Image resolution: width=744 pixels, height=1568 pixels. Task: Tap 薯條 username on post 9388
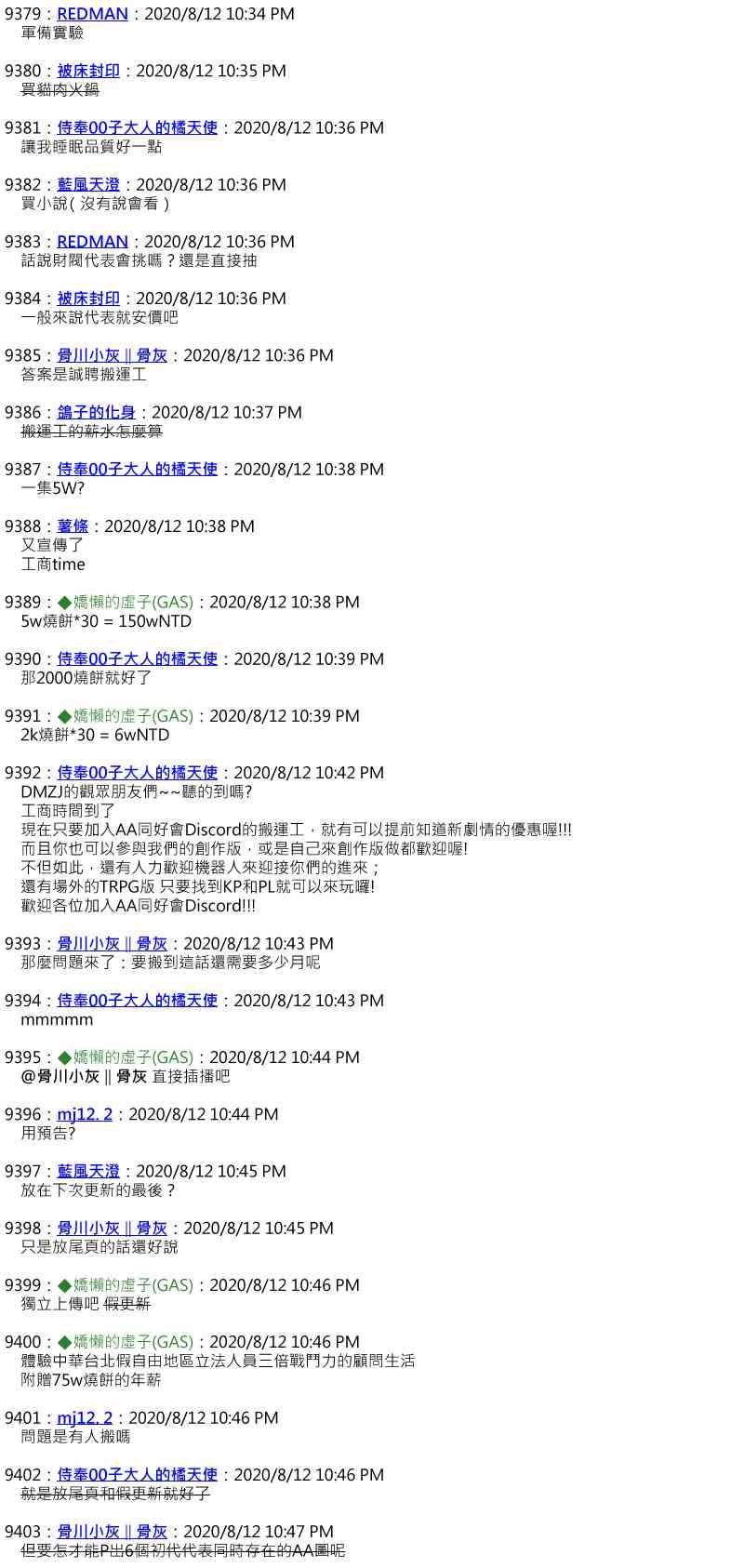coord(73,526)
